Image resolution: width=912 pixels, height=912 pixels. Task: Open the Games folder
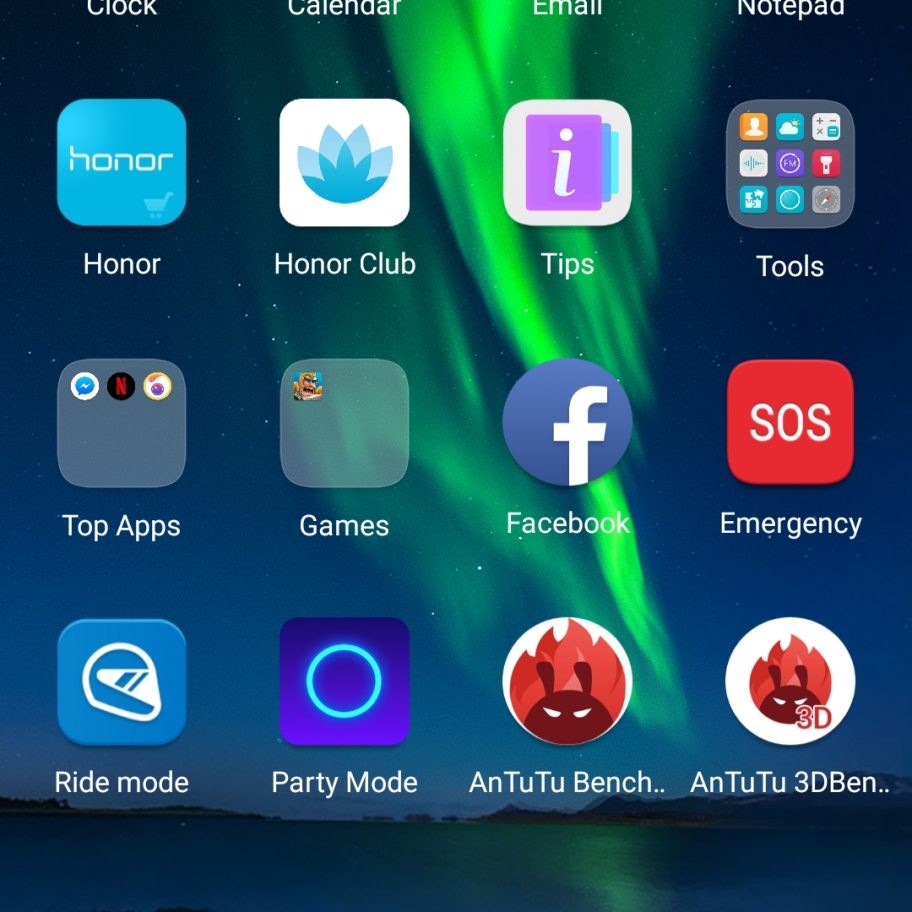point(344,423)
